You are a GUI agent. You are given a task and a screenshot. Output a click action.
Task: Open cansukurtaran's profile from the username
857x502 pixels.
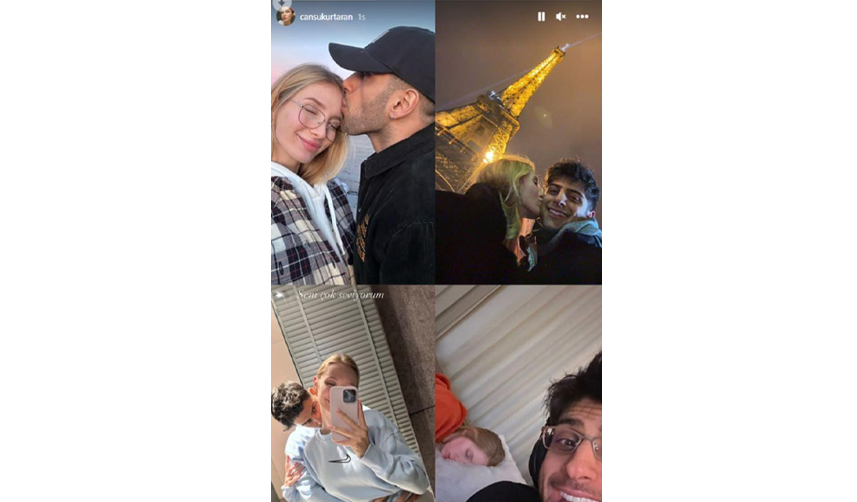[326, 17]
